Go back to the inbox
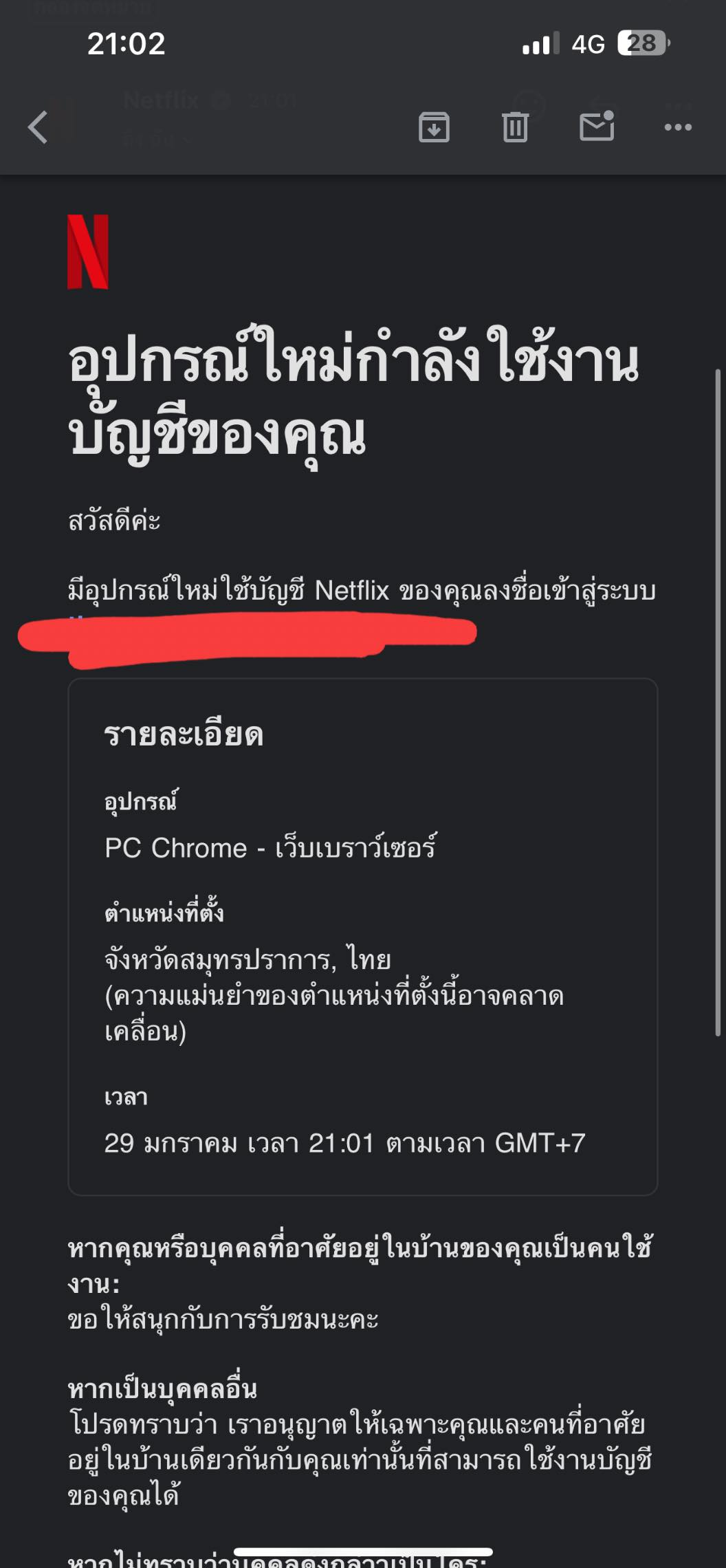The width and height of the screenshot is (726, 1568). pyautogui.click(x=38, y=127)
